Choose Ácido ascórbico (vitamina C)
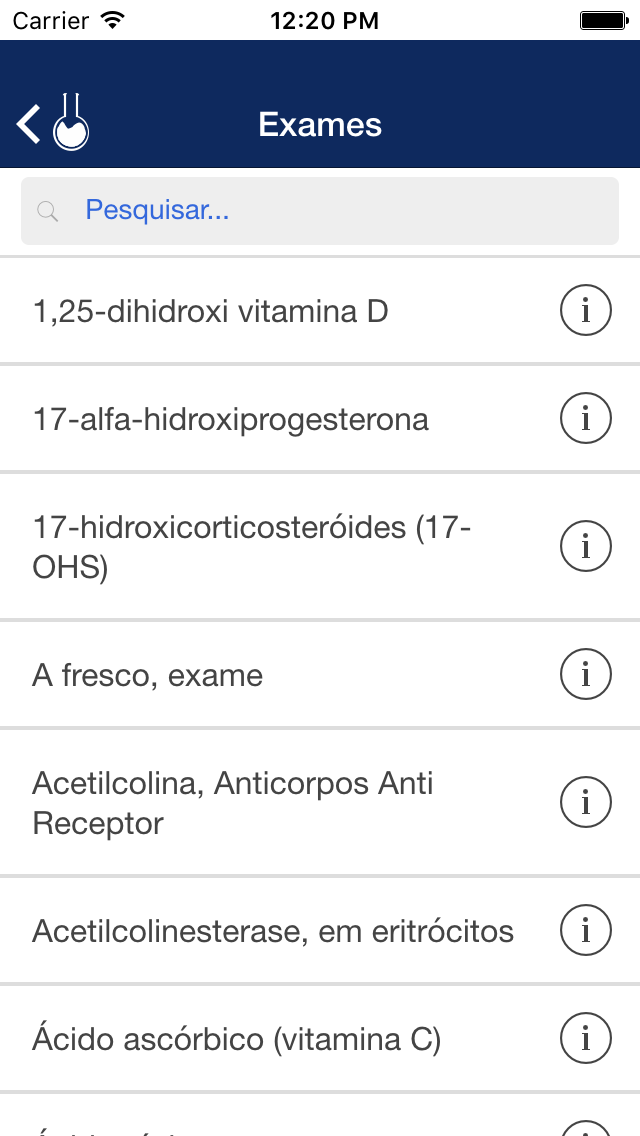This screenshot has width=640, height=1136. 320,1039
